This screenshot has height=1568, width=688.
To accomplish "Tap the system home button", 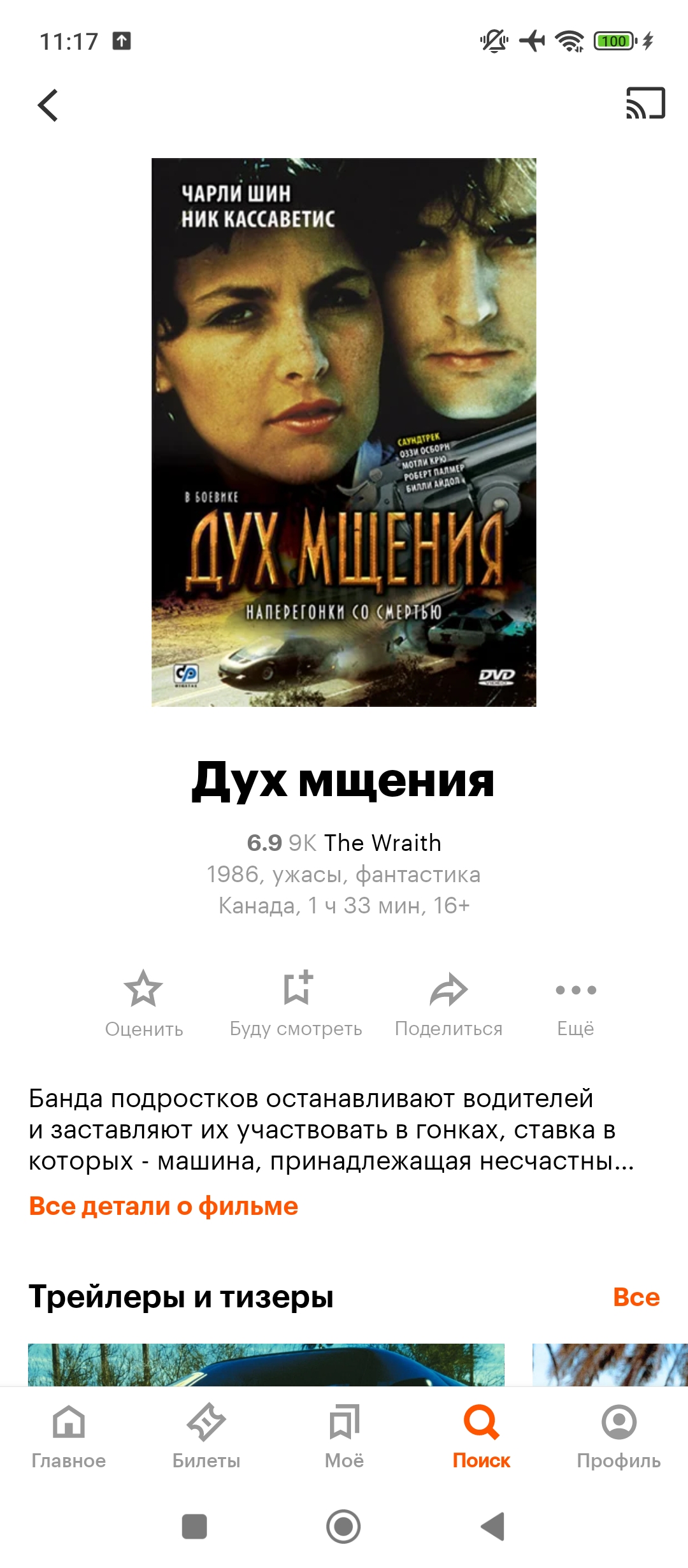I will [344, 1527].
